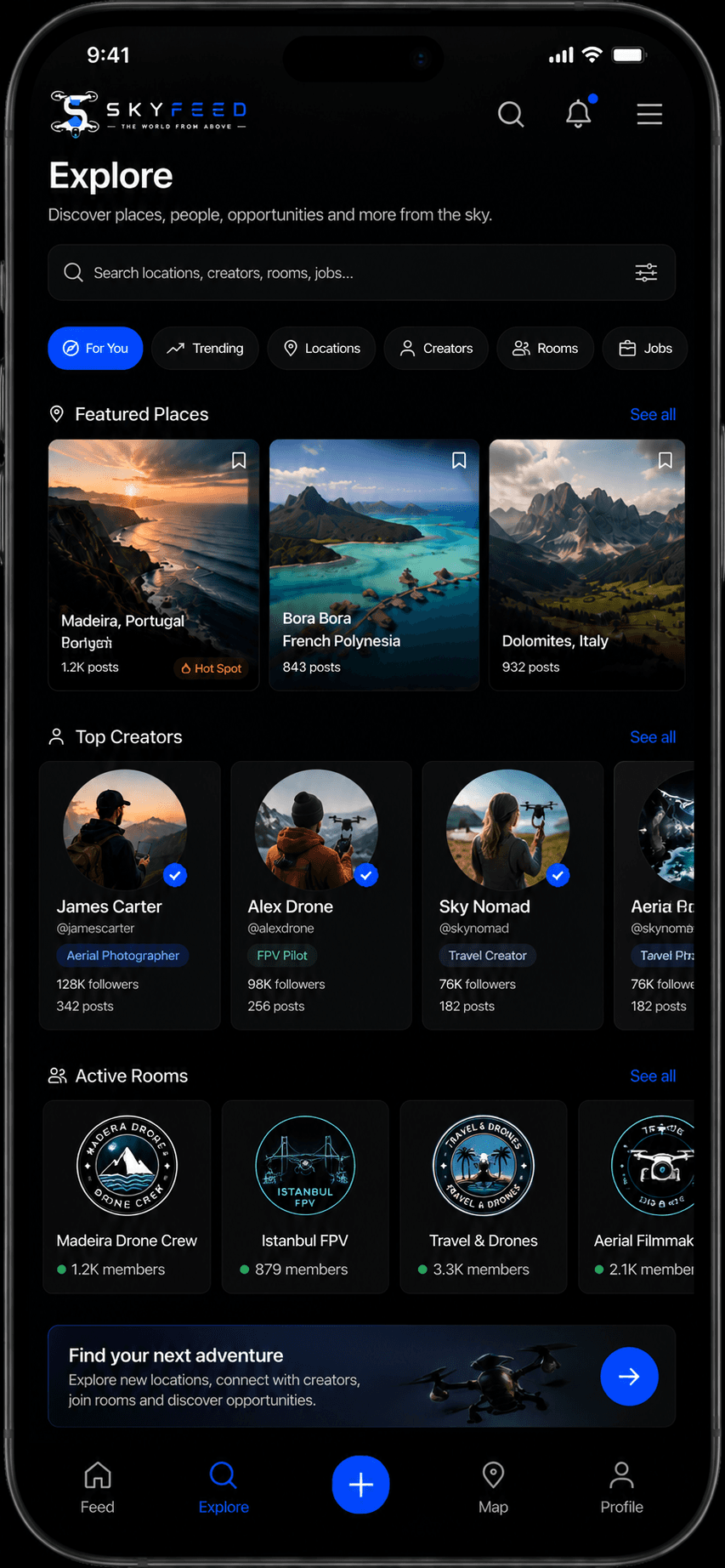Create a new post with the plus button
Viewport: 725px width, 1568px height.
[x=361, y=1485]
